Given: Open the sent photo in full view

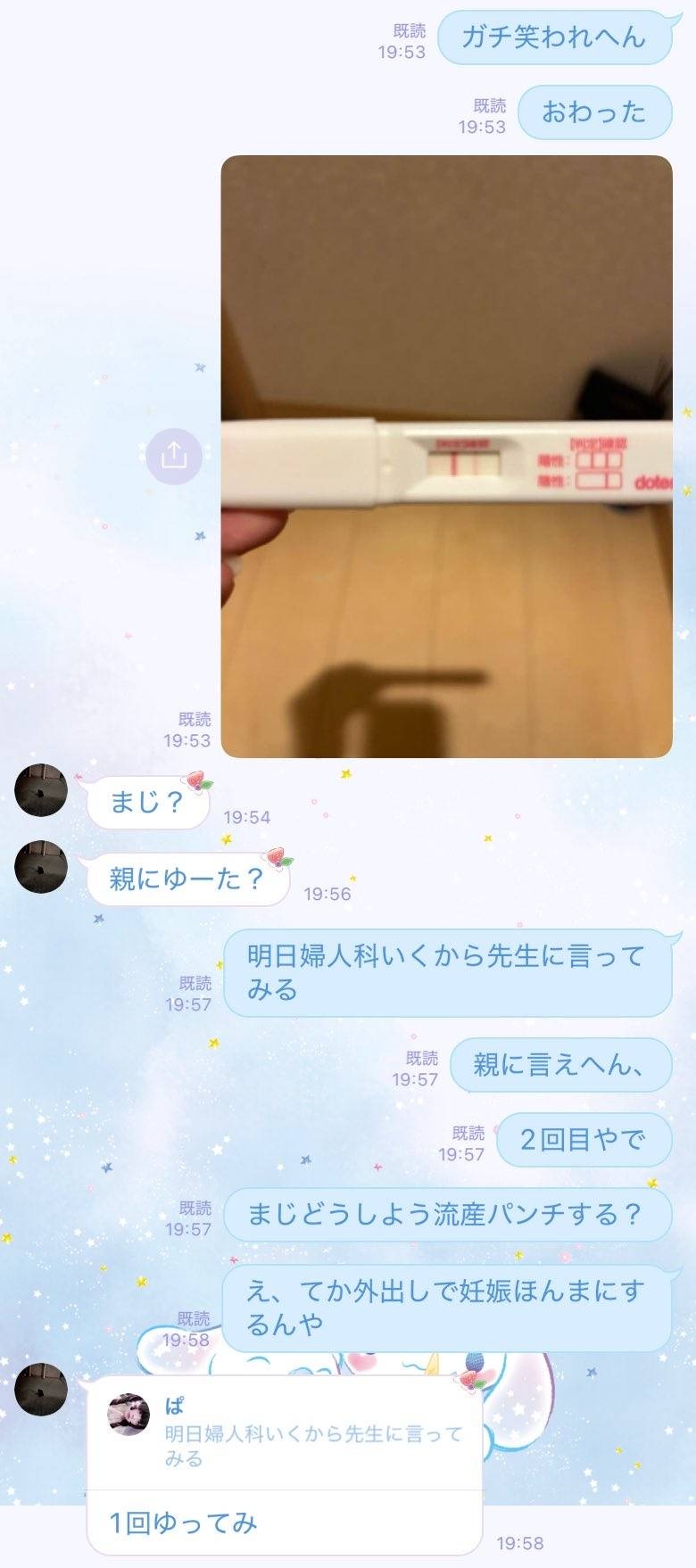Looking at the screenshot, I should coord(446,456).
